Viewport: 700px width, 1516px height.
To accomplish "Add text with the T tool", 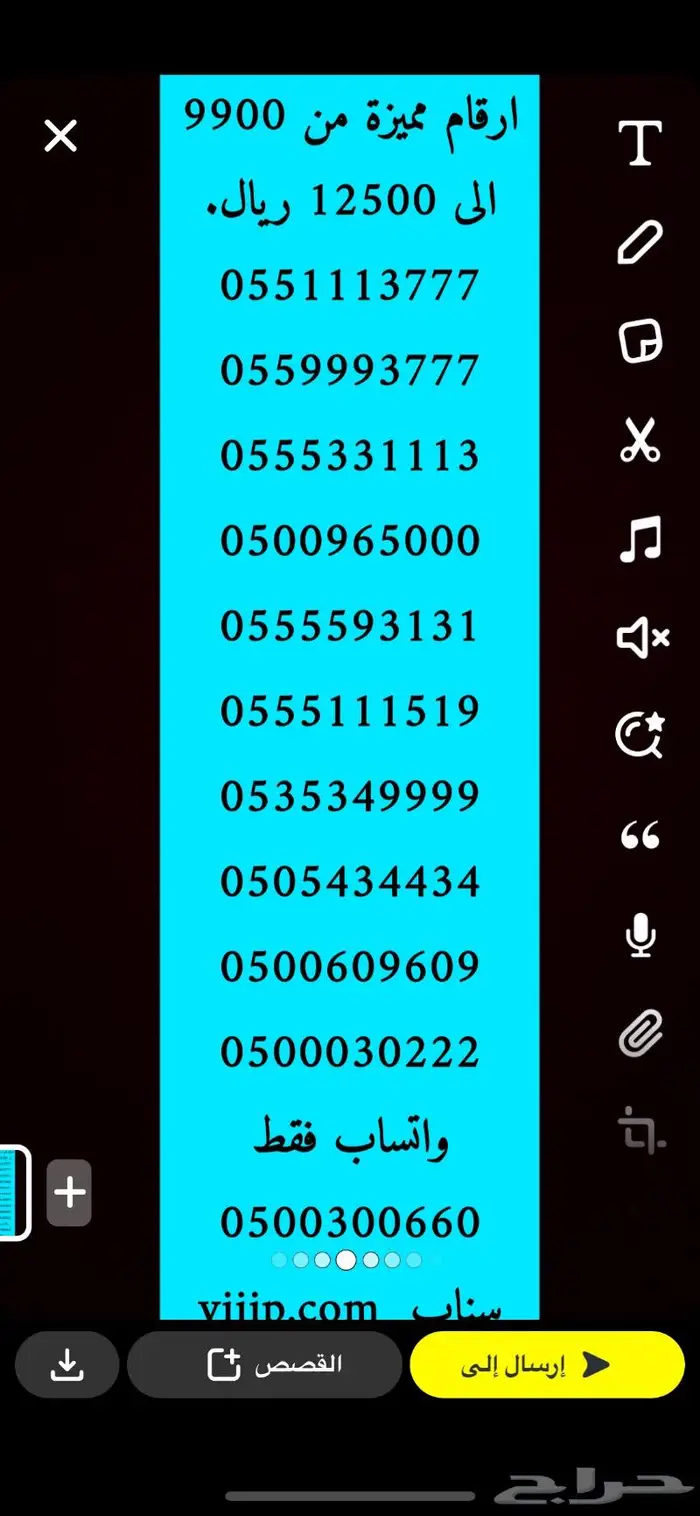I will pos(640,144).
